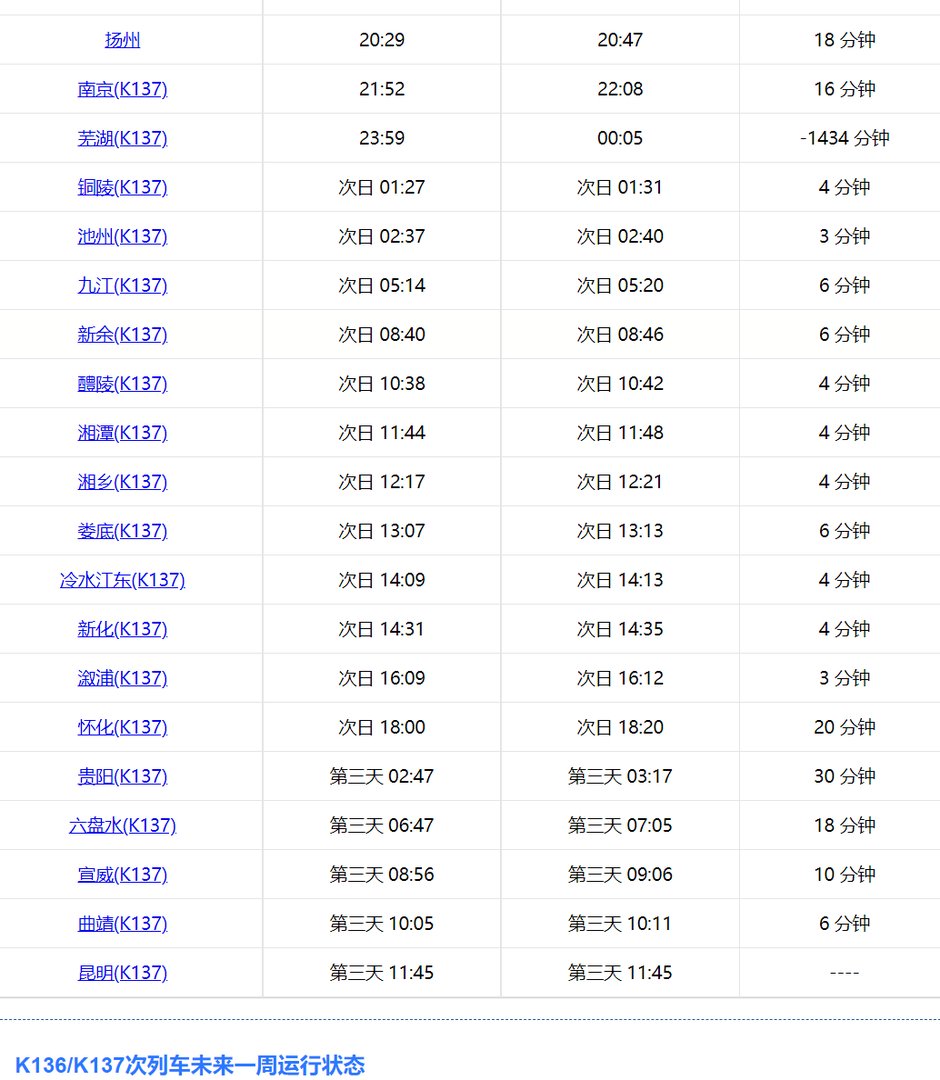Select the 铜陵(K137) link
Viewport: 940px width, 1080px height.
click(122, 187)
